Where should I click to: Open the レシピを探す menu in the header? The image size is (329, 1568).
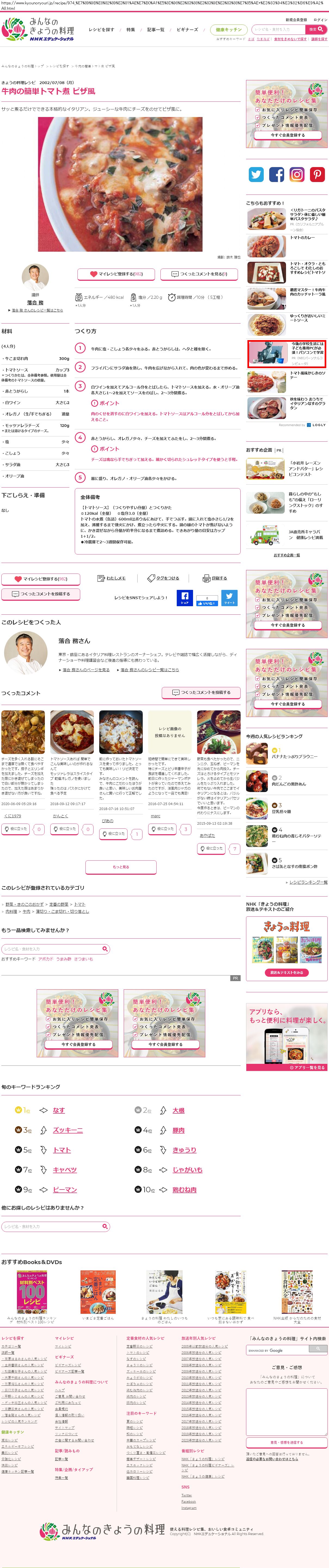pyautogui.click(x=101, y=29)
